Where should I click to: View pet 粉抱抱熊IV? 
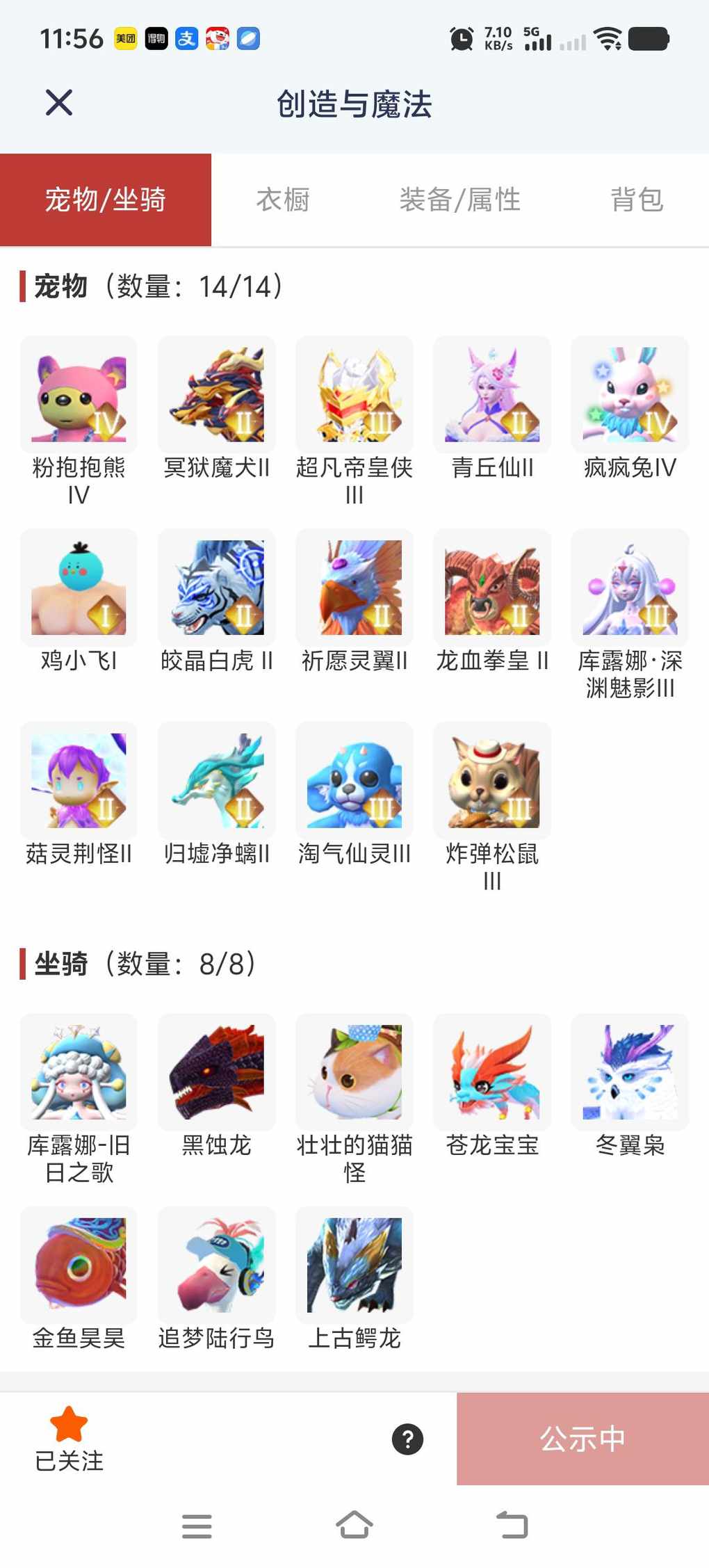pyautogui.click(x=79, y=395)
